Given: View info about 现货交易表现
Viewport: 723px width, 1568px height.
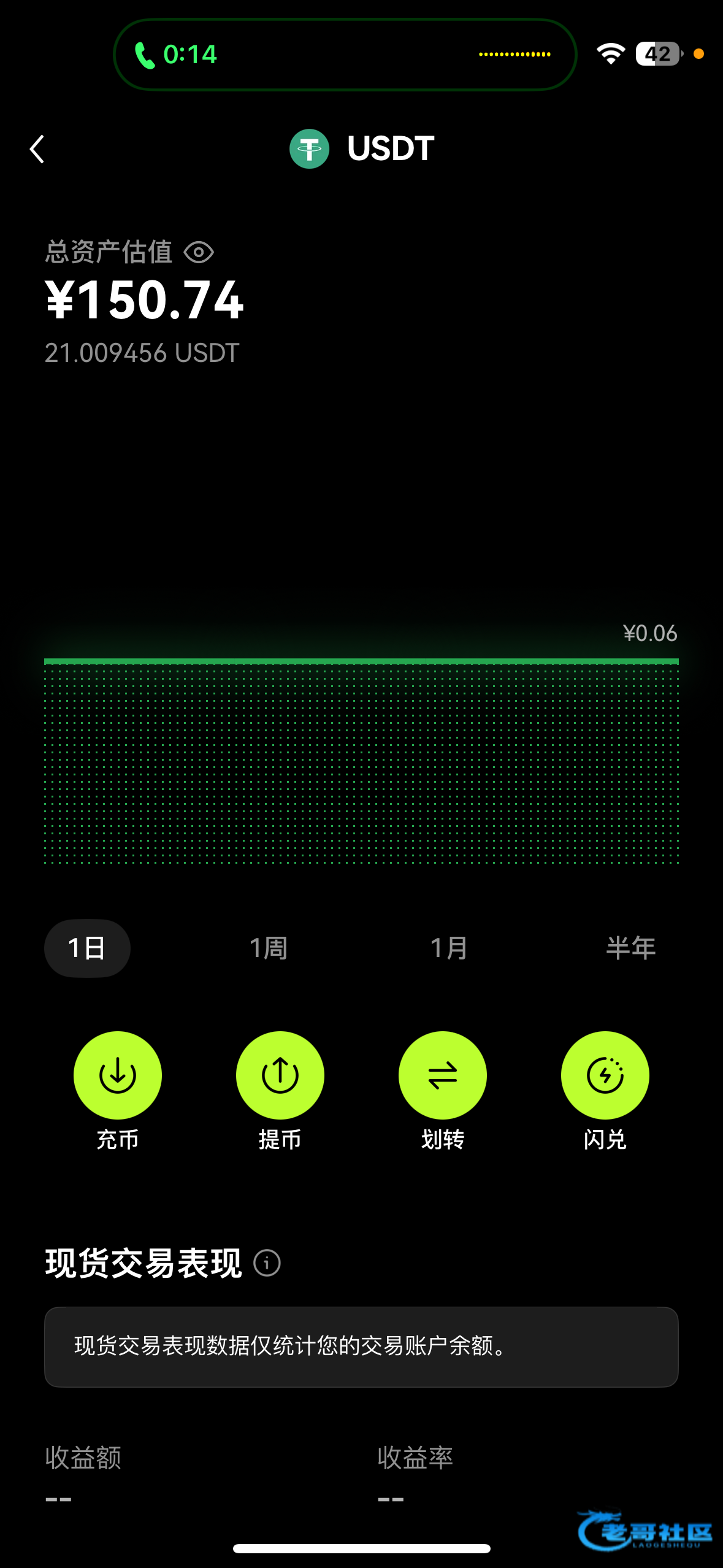Looking at the screenshot, I should click(267, 1263).
